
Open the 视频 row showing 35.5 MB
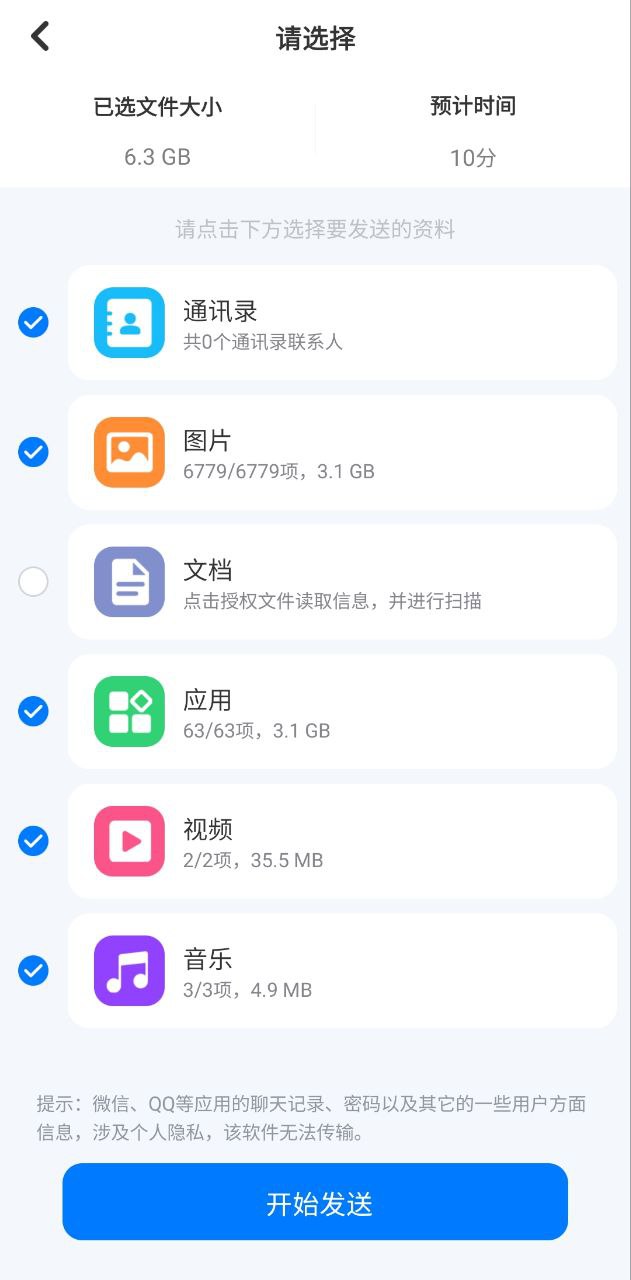[x=342, y=841]
